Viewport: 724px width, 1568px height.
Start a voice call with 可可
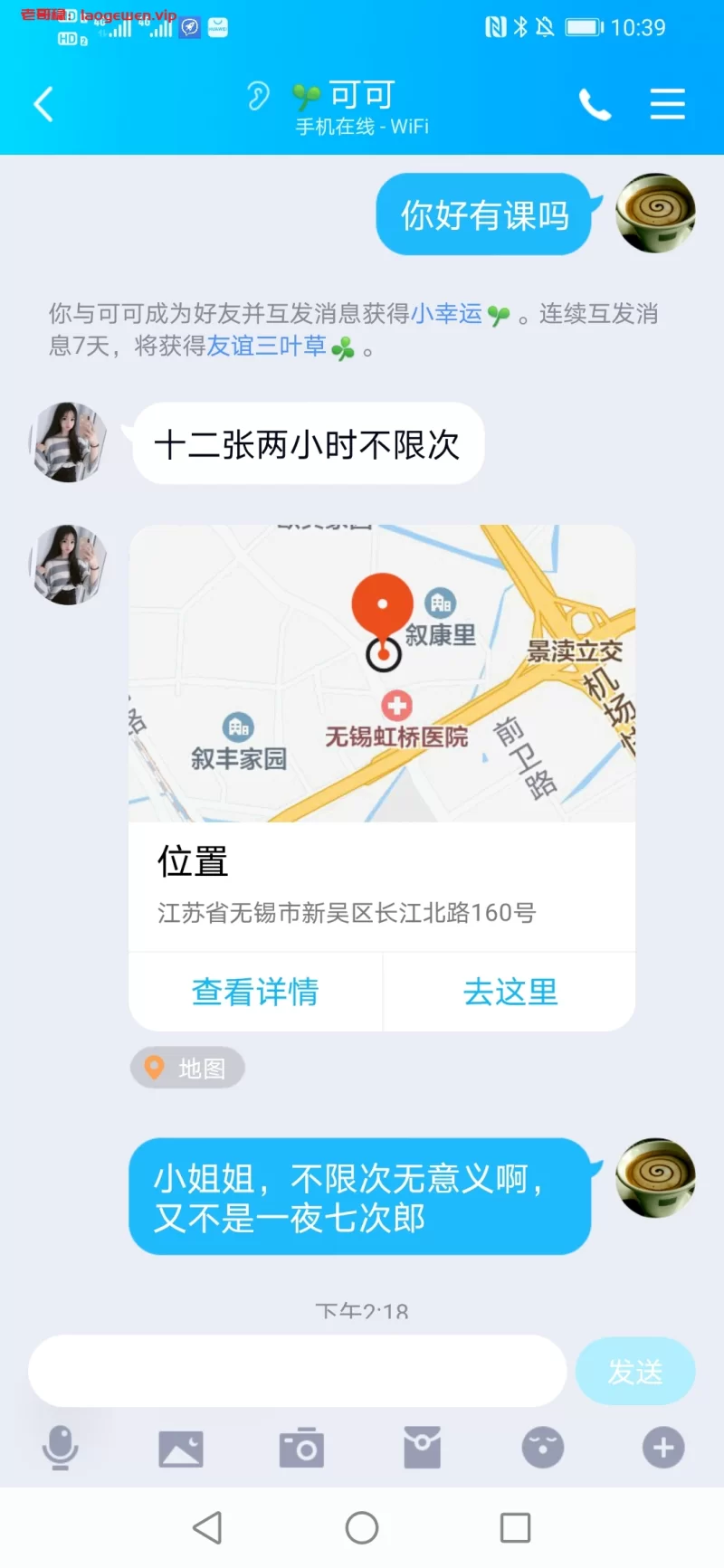pos(595,105)
